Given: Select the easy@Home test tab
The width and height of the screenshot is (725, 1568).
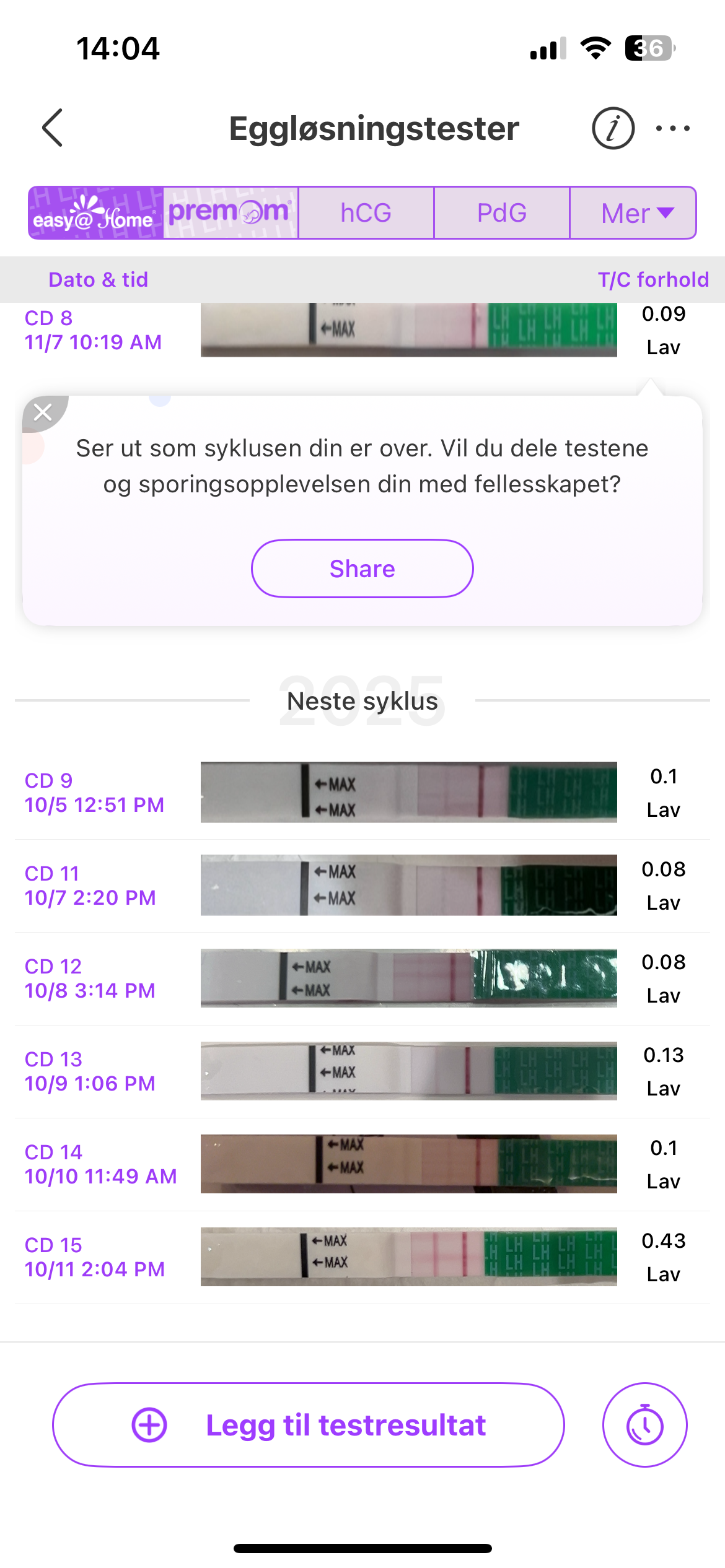Looking at the screenshot, I should (x=95, y=213).
